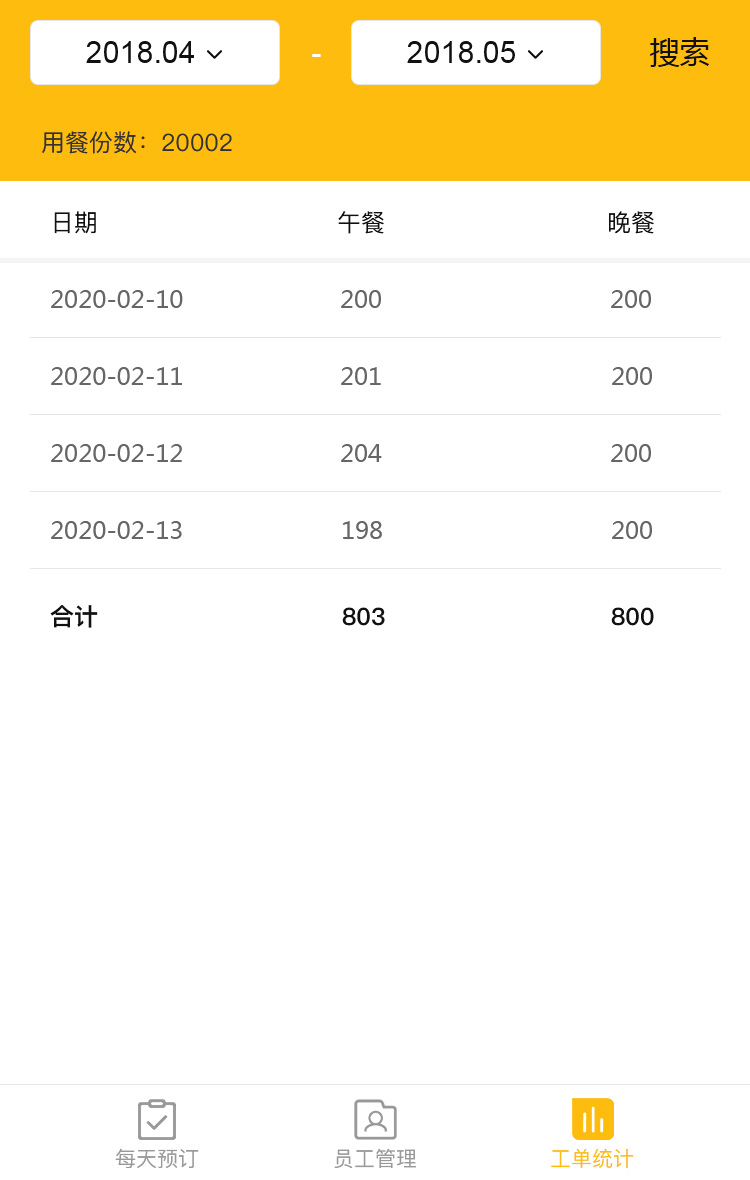Open the start month dropdown 2018.04

click(155, 53)
